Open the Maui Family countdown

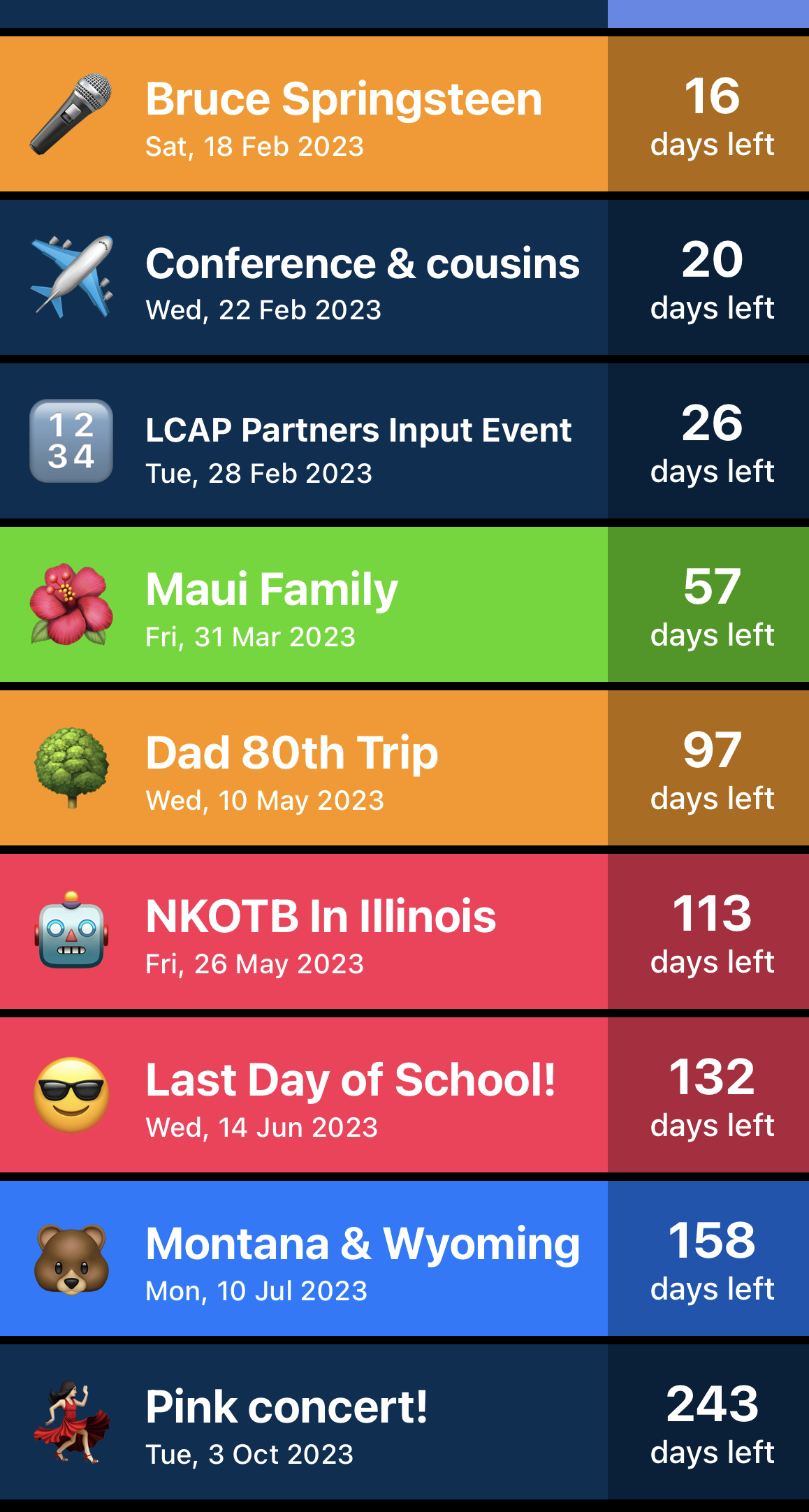pos(272,605)
